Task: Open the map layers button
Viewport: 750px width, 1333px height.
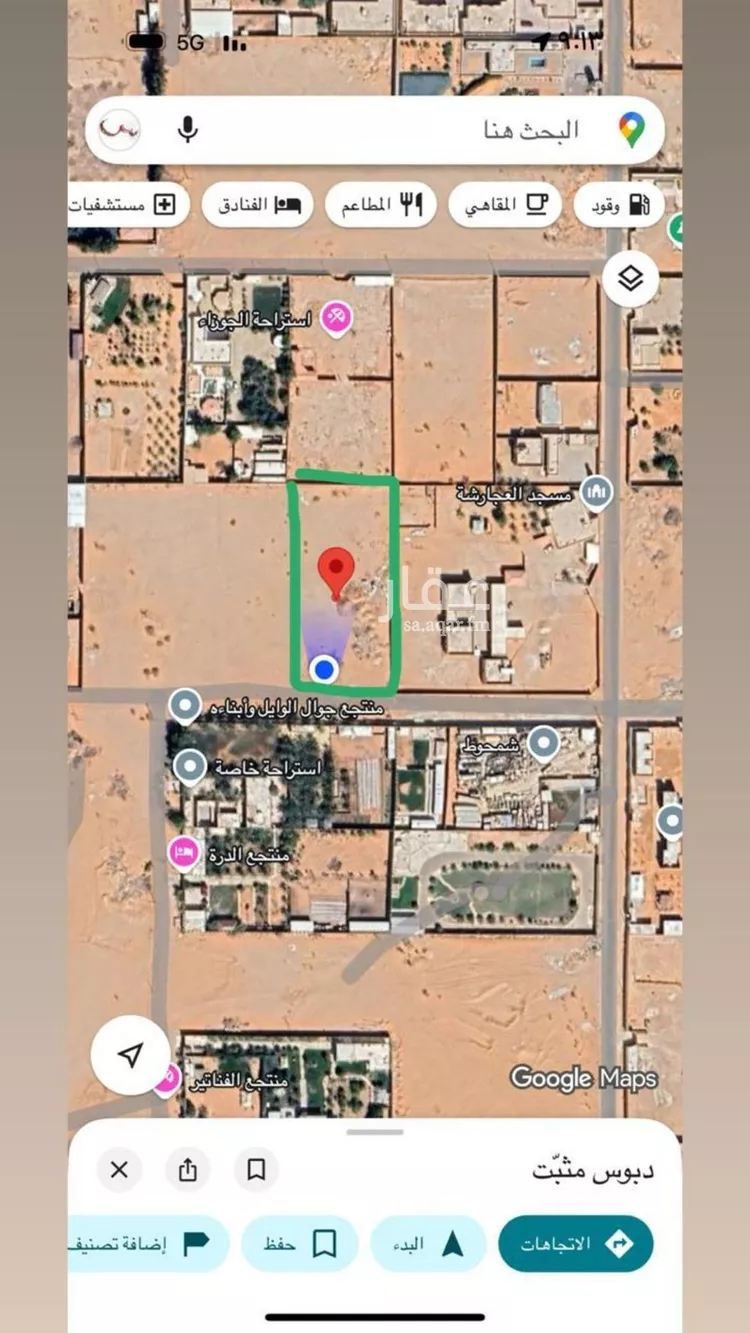Action: tap(630, 279)
